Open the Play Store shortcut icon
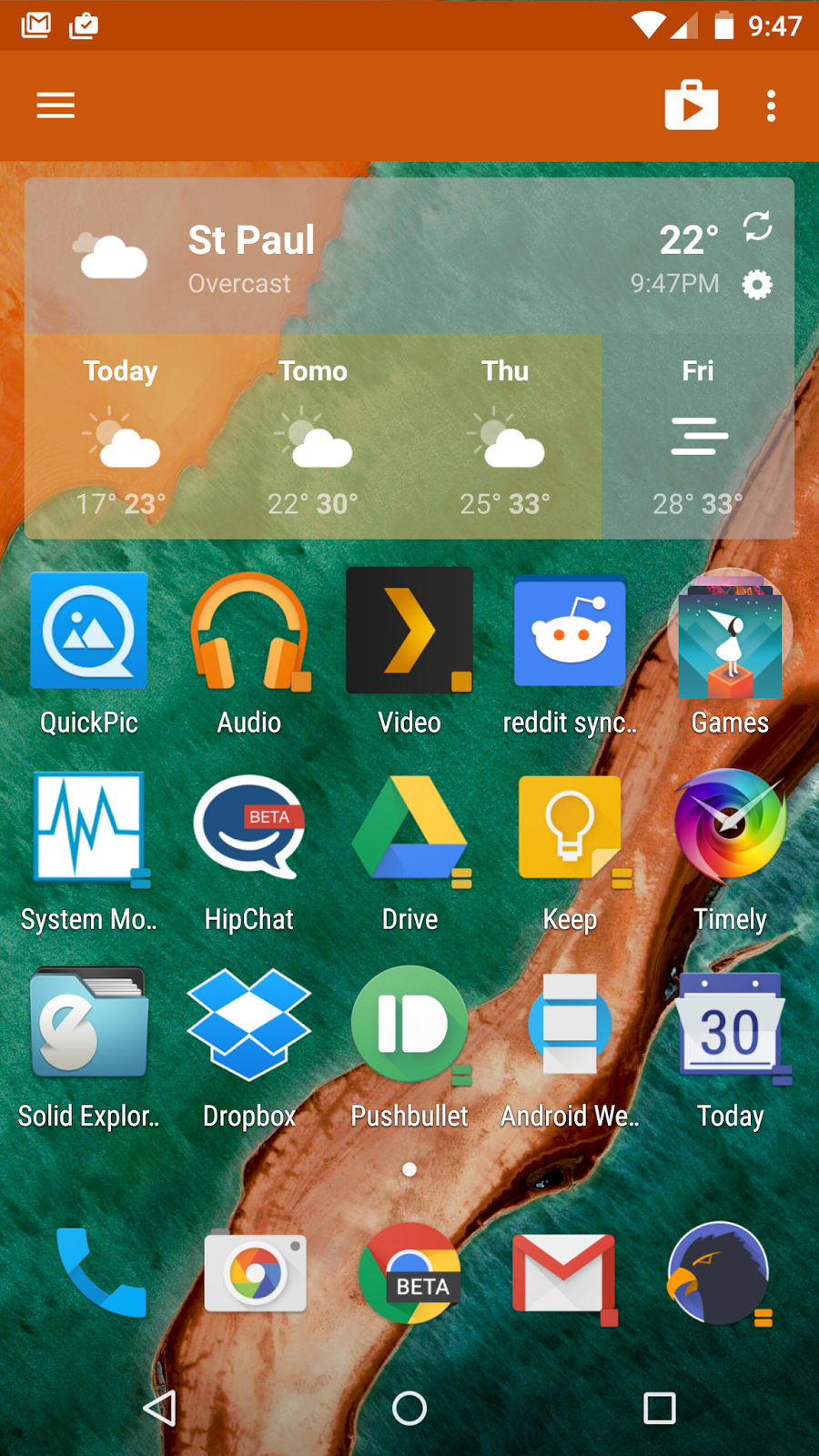This screenshot has height=1456, width=819. click(692, 106)
